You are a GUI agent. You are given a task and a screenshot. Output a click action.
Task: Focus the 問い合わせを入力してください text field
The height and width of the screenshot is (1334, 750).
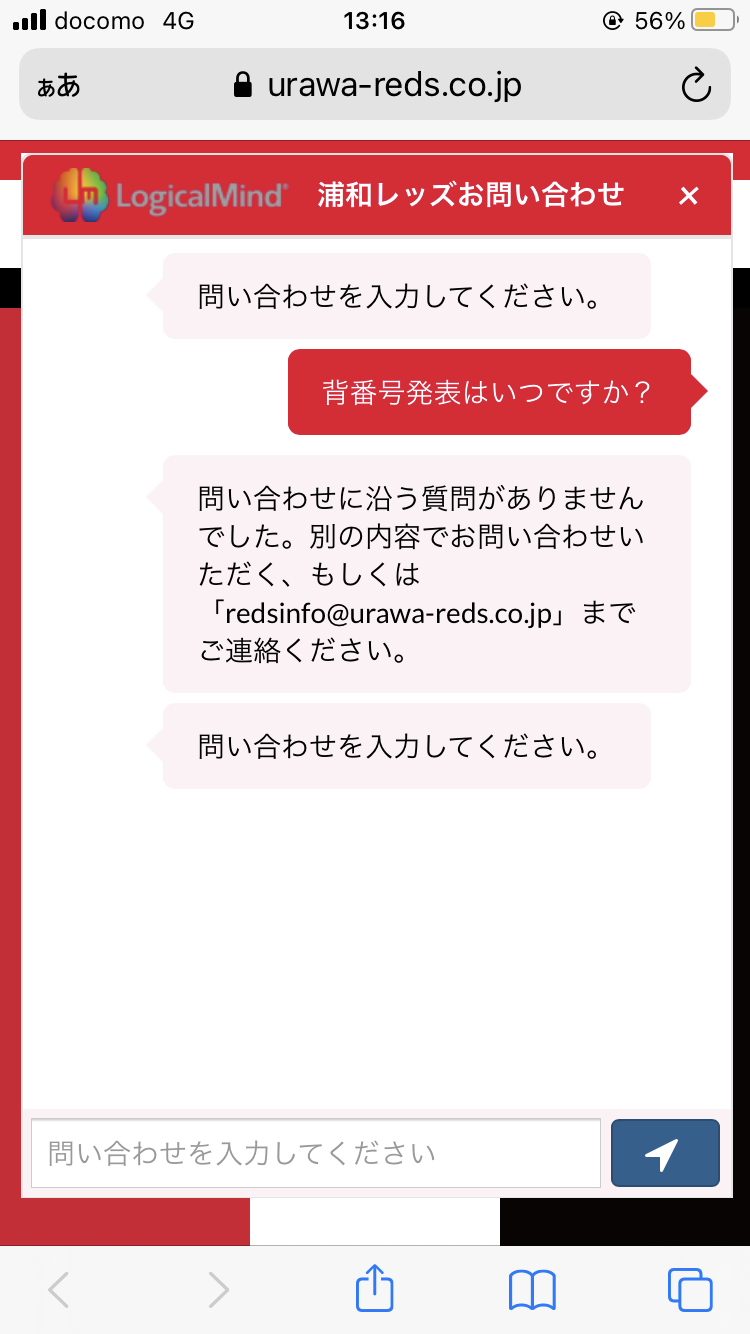pos(315,1153)
